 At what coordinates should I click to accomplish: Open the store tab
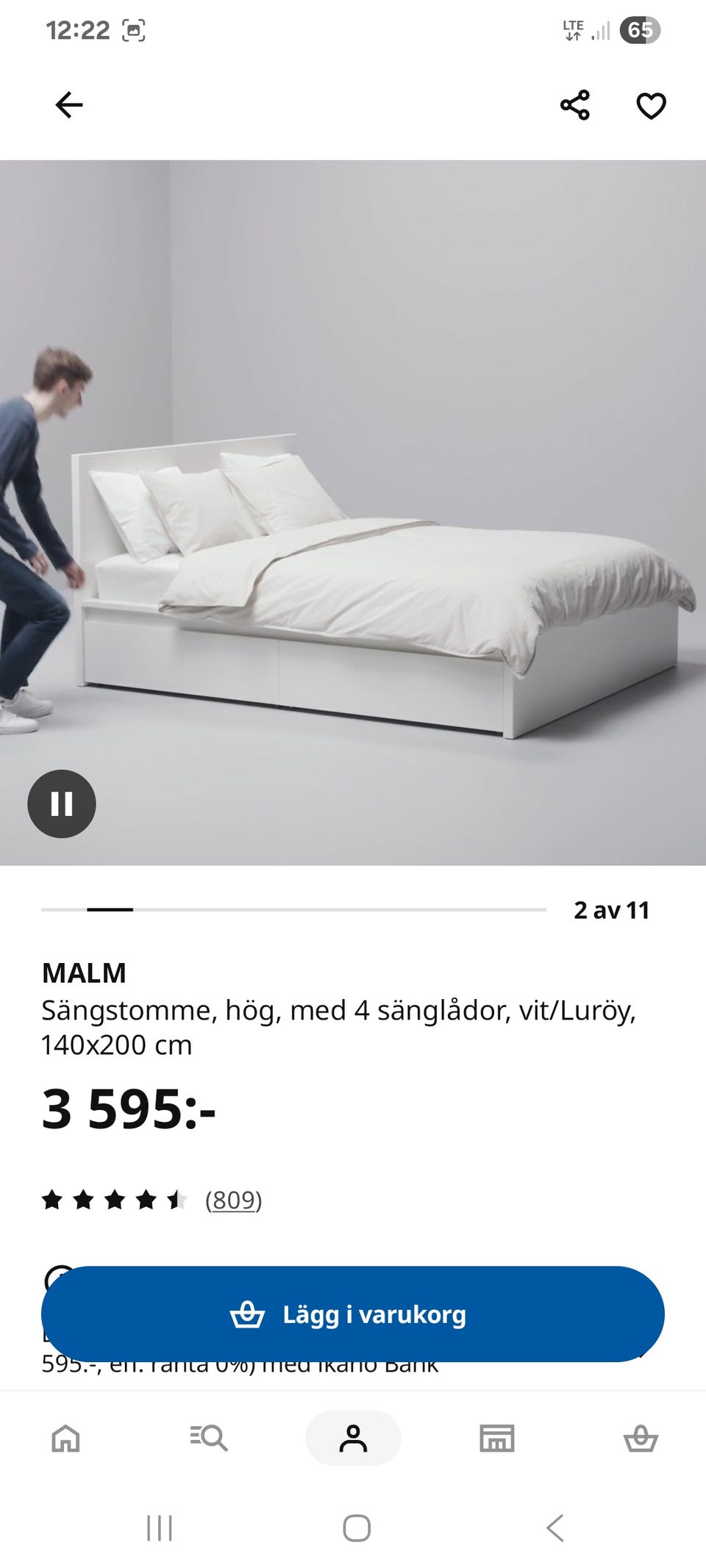(x=497, y=1438)
